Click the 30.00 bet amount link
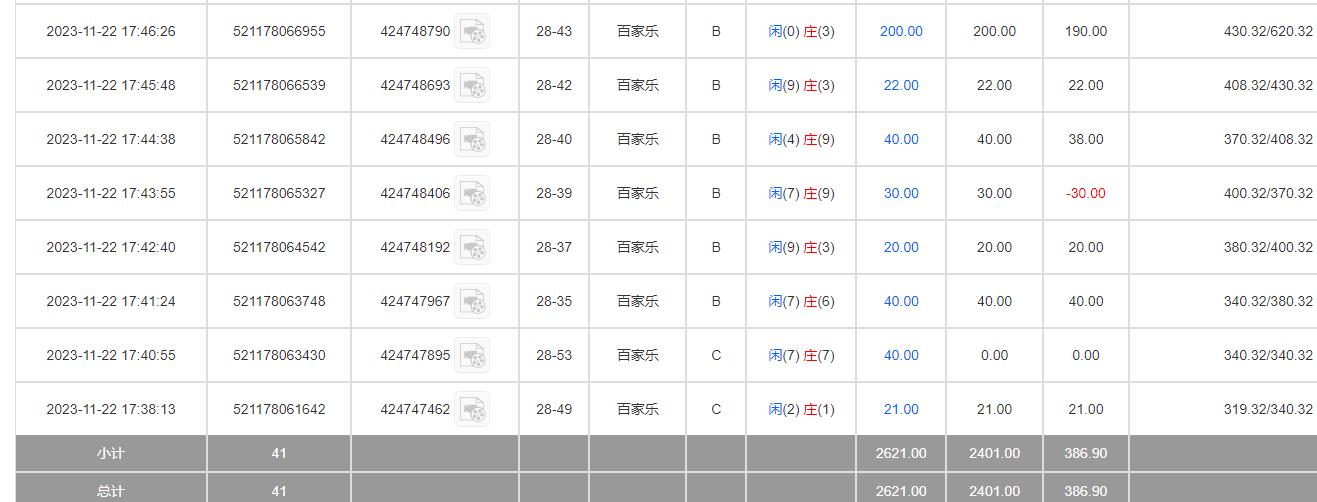The width and height of the screenshot is (1317, 502). [x=900, y=194]
